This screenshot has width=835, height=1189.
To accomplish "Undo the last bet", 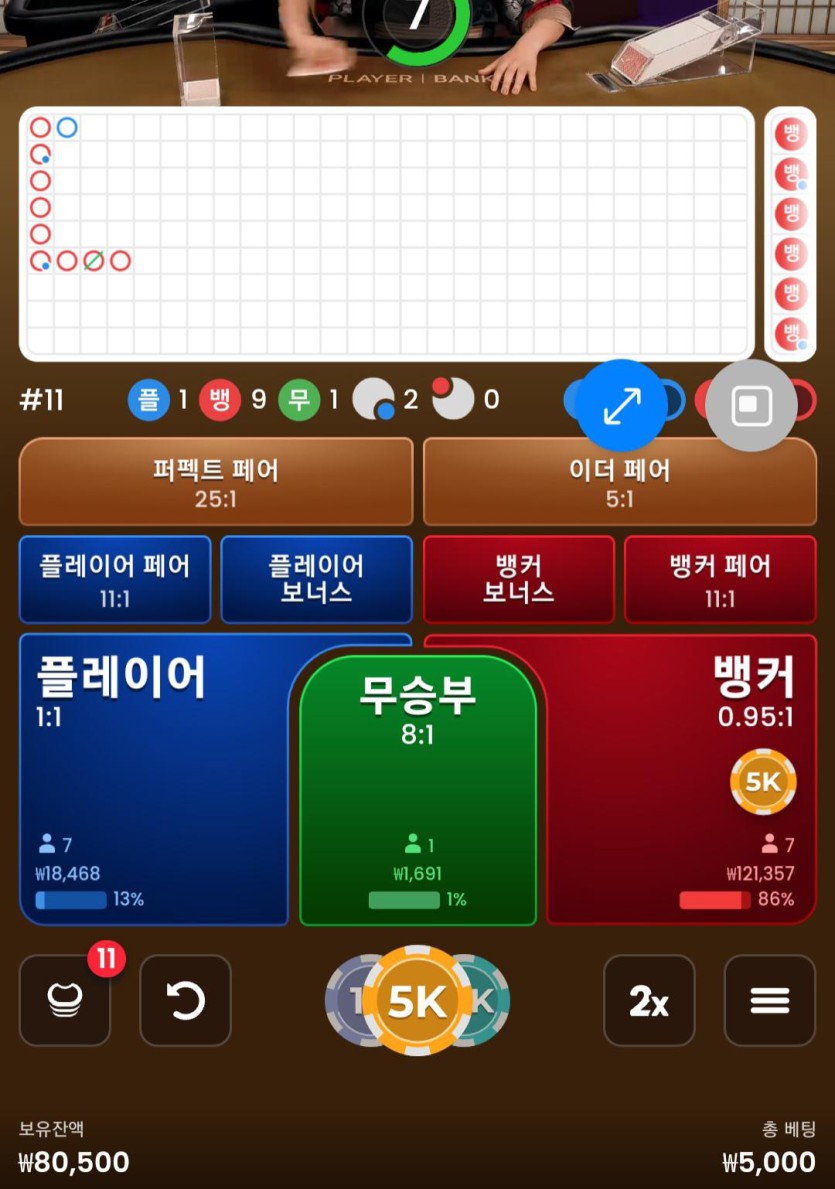I will [x=185, y=1000].
